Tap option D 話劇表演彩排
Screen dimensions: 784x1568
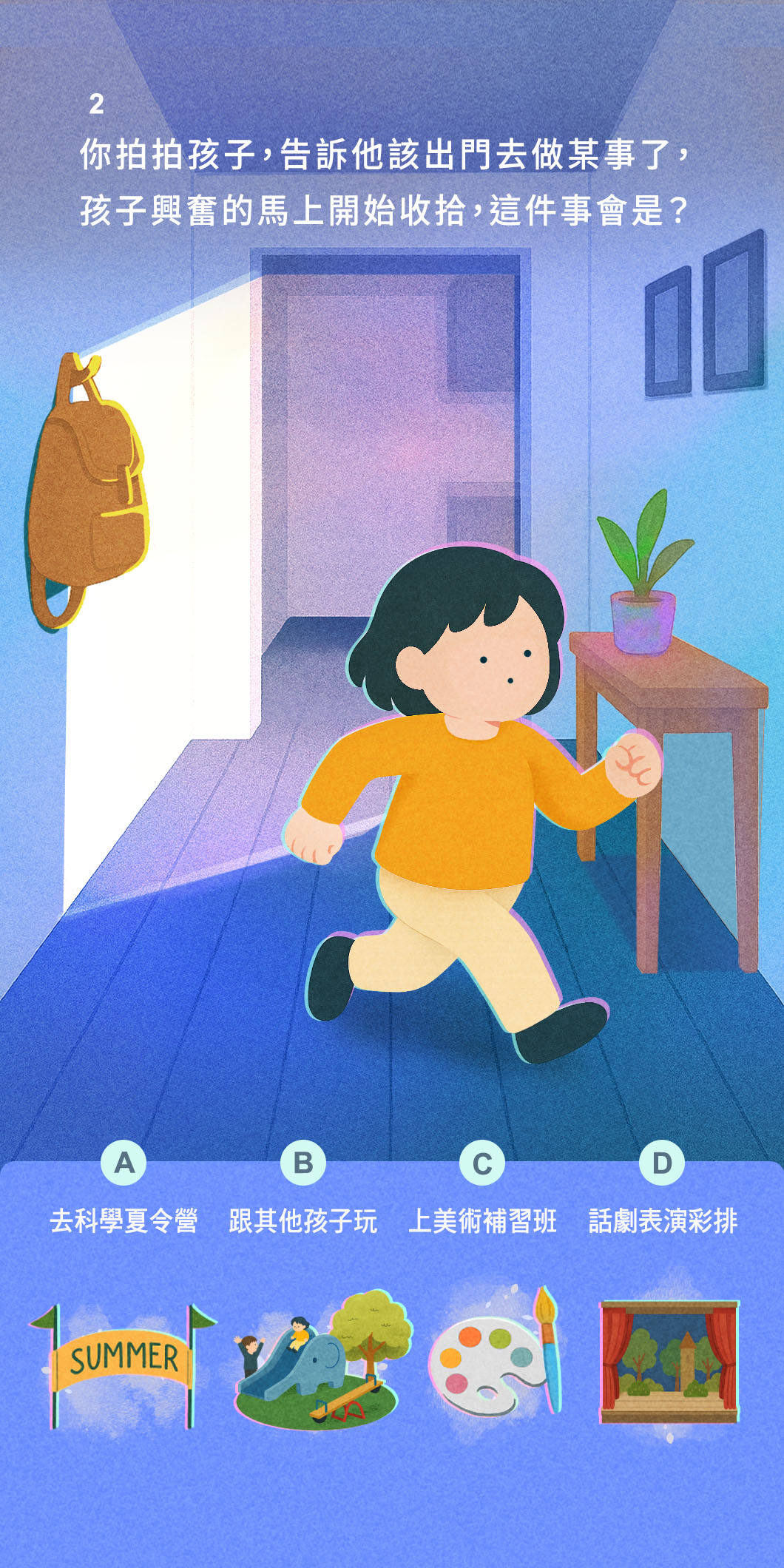coord(663,1220)
